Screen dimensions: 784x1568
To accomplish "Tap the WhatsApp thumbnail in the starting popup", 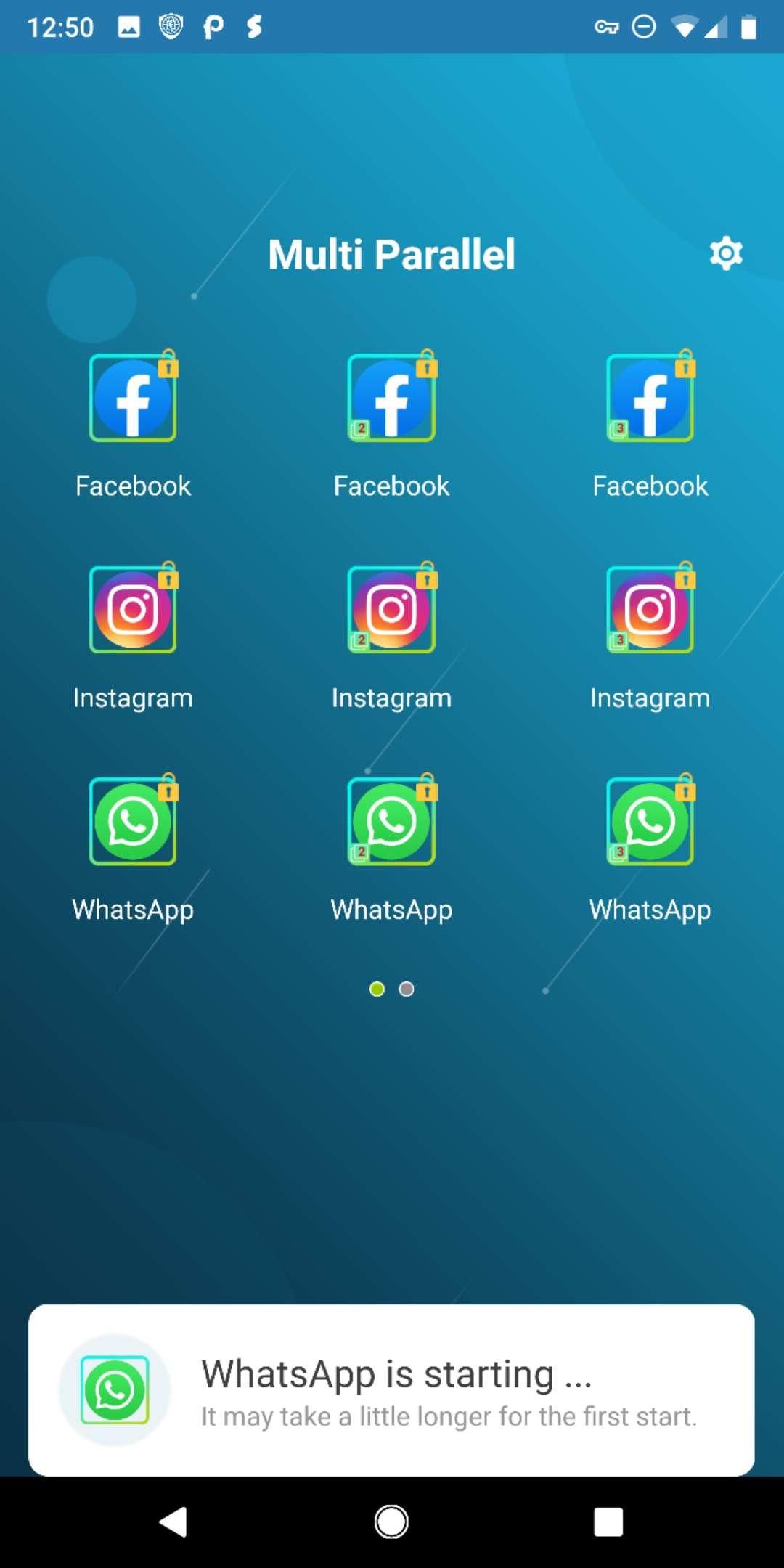I will click(x=115, y=1390).
